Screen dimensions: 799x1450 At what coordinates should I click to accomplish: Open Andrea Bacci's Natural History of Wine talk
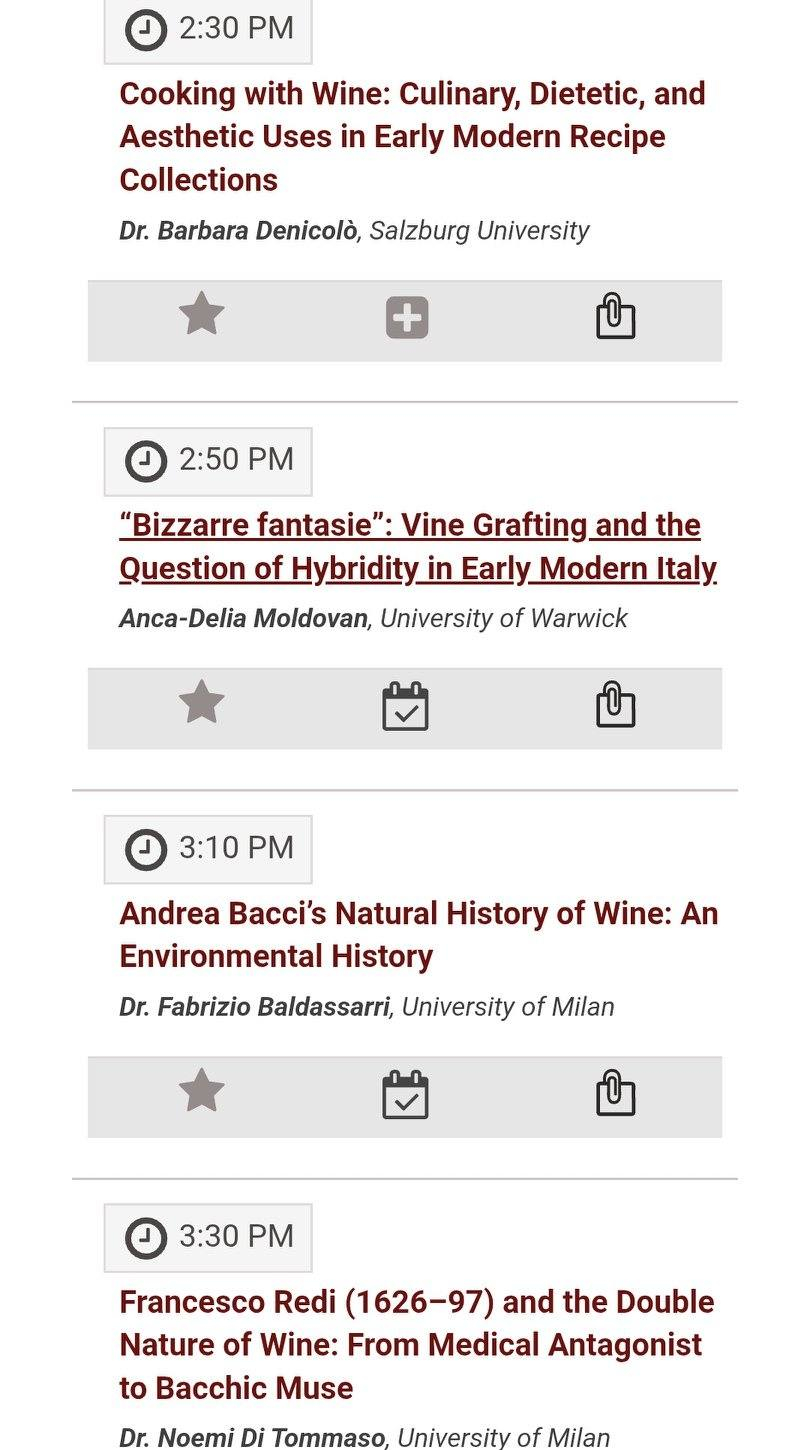point(418,934)
